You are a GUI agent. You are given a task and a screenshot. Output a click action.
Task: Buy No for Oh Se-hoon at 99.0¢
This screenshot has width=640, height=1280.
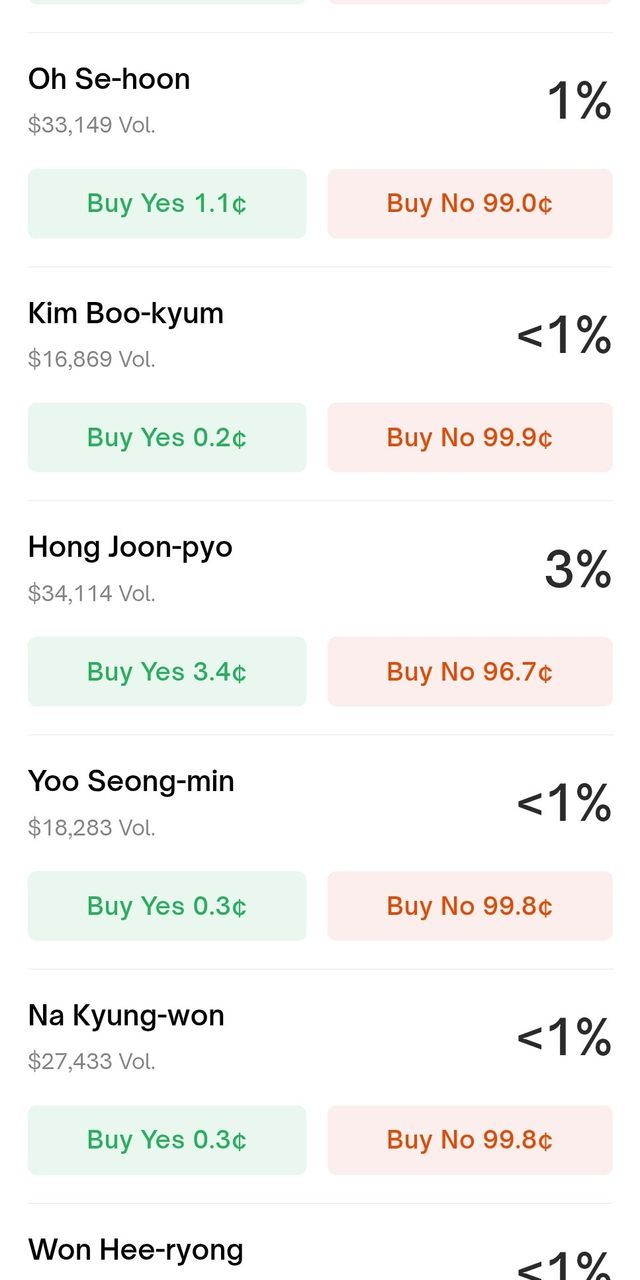click(470, 204)
